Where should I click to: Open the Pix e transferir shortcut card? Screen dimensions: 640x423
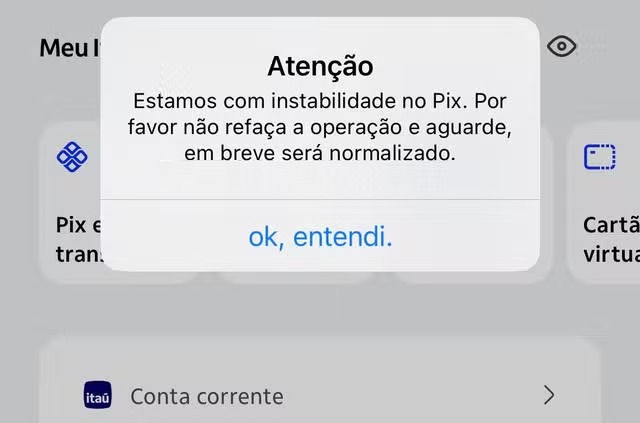72,205
